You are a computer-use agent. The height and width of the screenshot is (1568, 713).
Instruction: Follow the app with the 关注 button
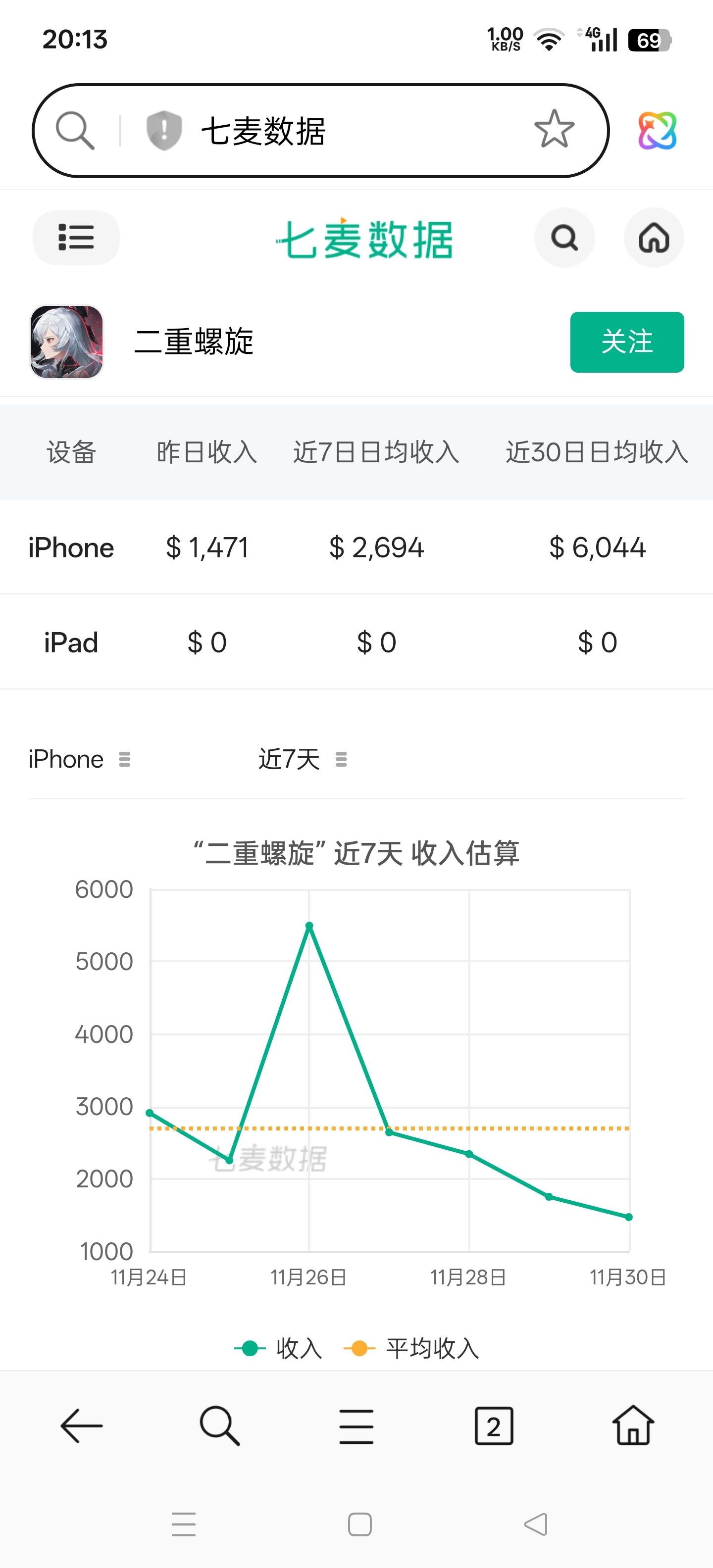[x=626, y=342]
